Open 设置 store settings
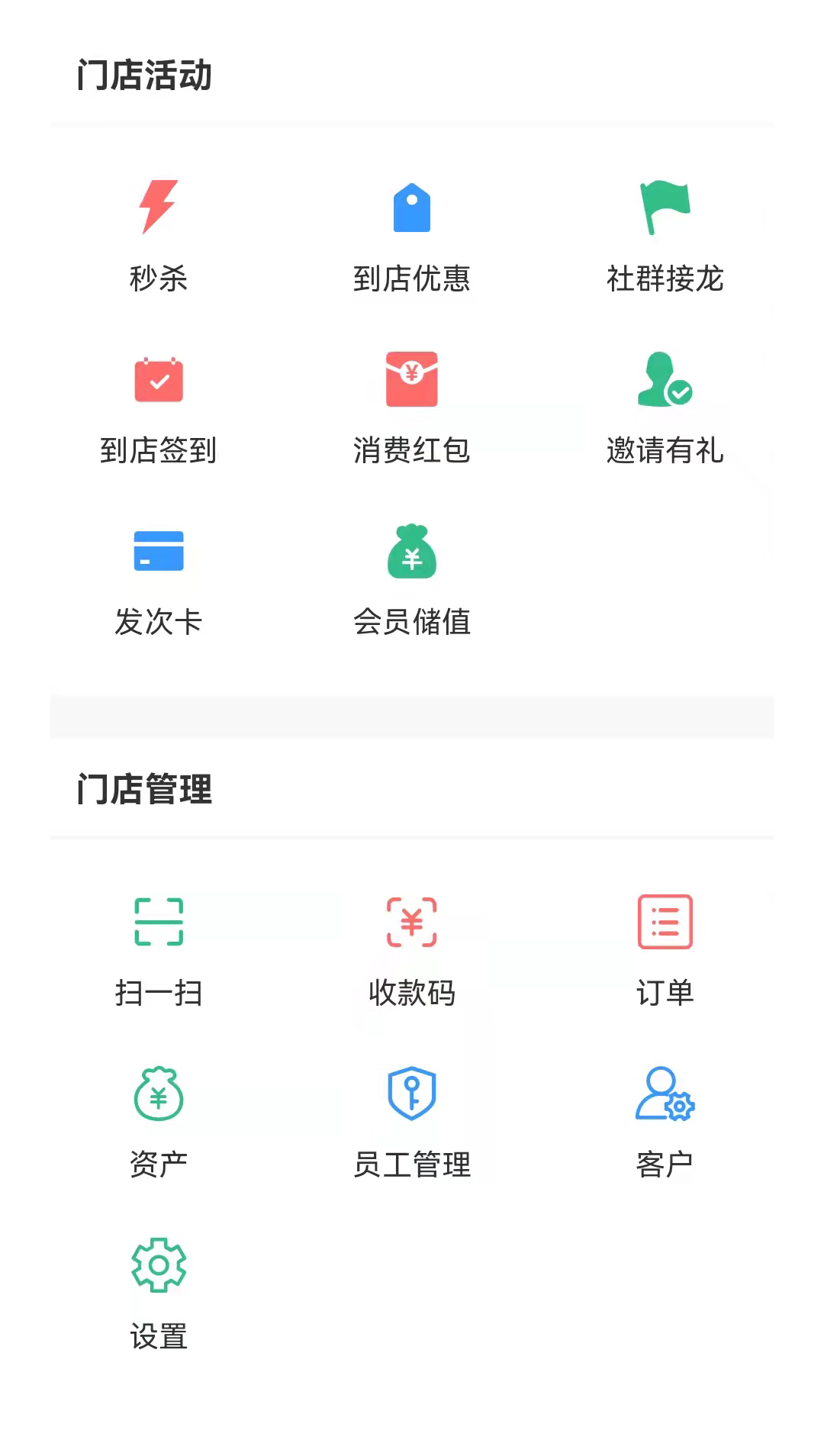The width and height of the screenshot is (824, 1456). (x=159, y=1295)
